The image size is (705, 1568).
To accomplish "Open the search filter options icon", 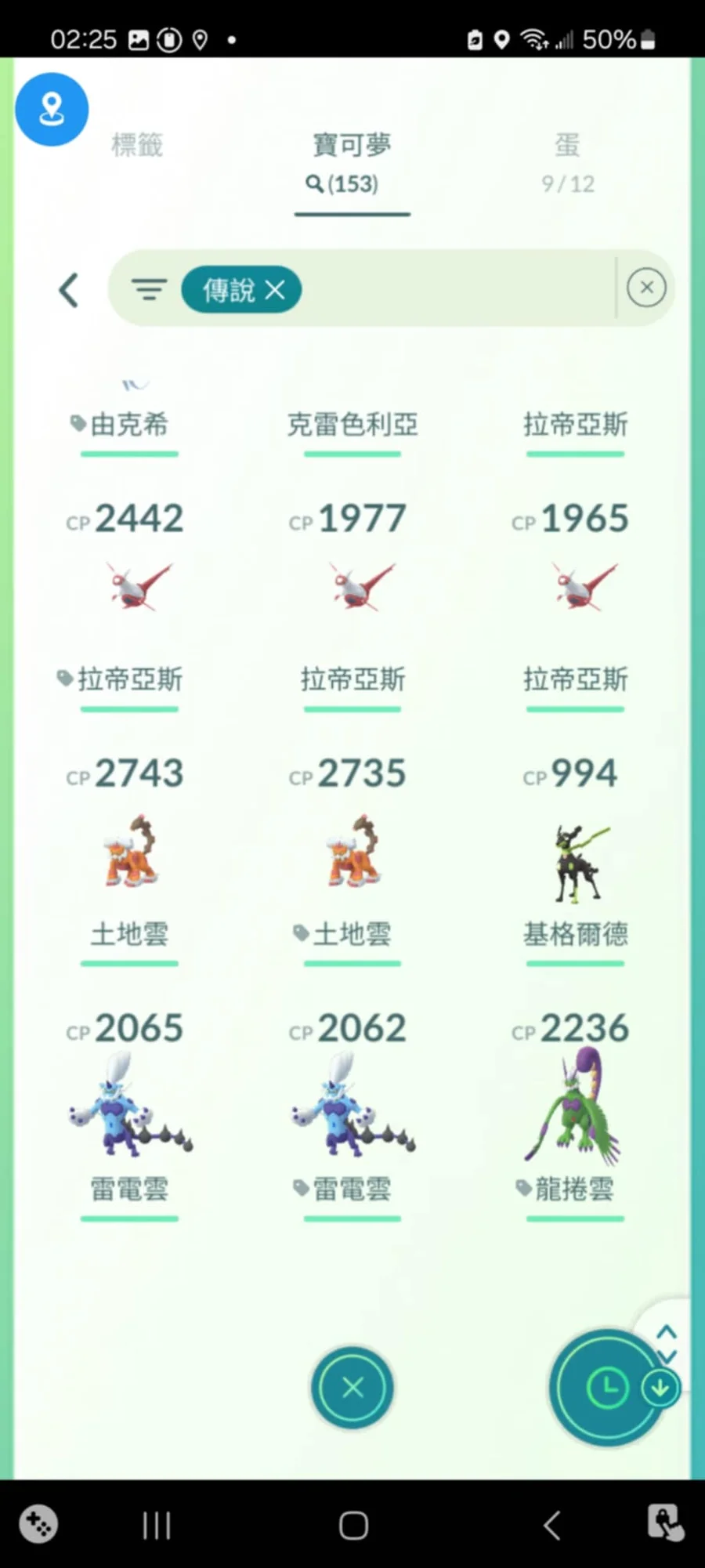I will [149, 290].
